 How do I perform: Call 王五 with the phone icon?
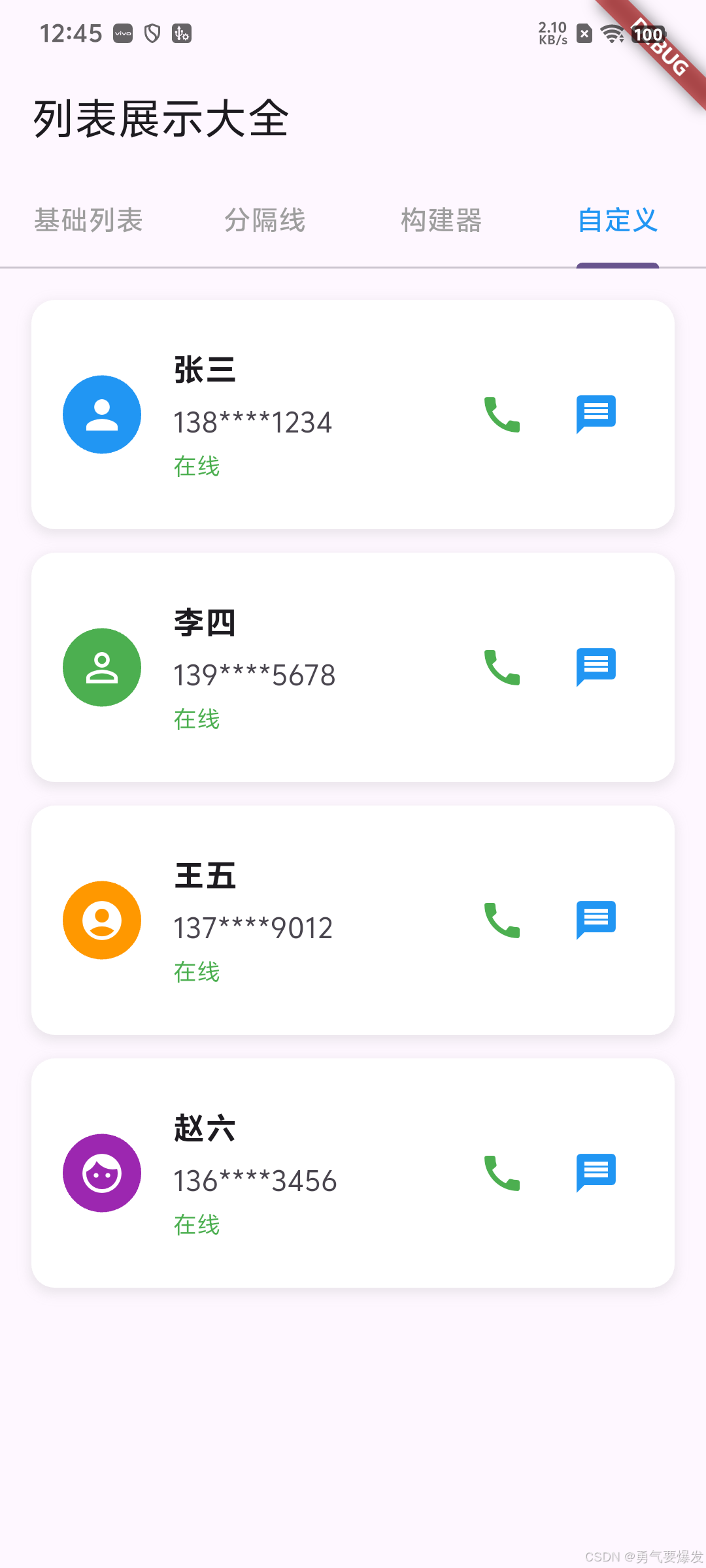tap(502, 920)
